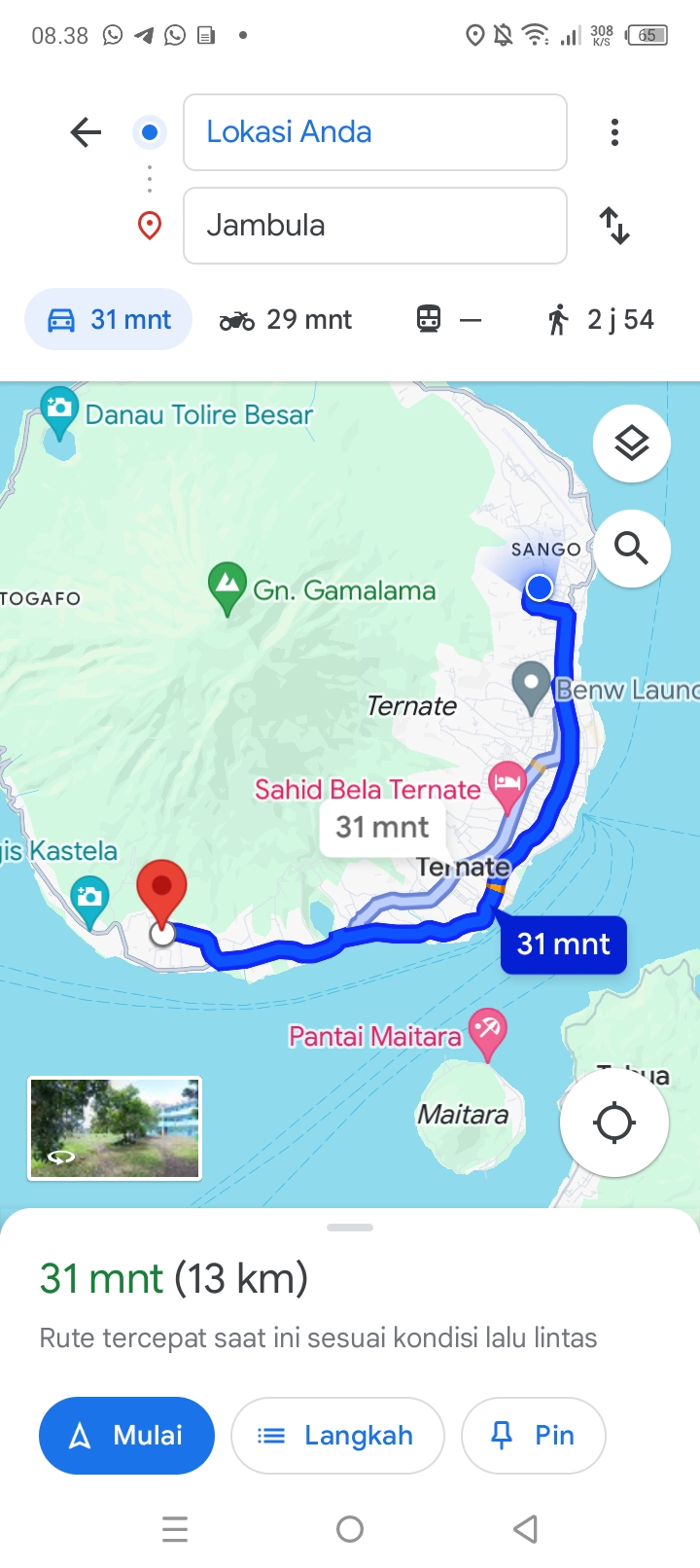Viewport: 700px width, 1568px height.
Task: Select the car travel mode, 31 mnt
Action: pos(108,319)
